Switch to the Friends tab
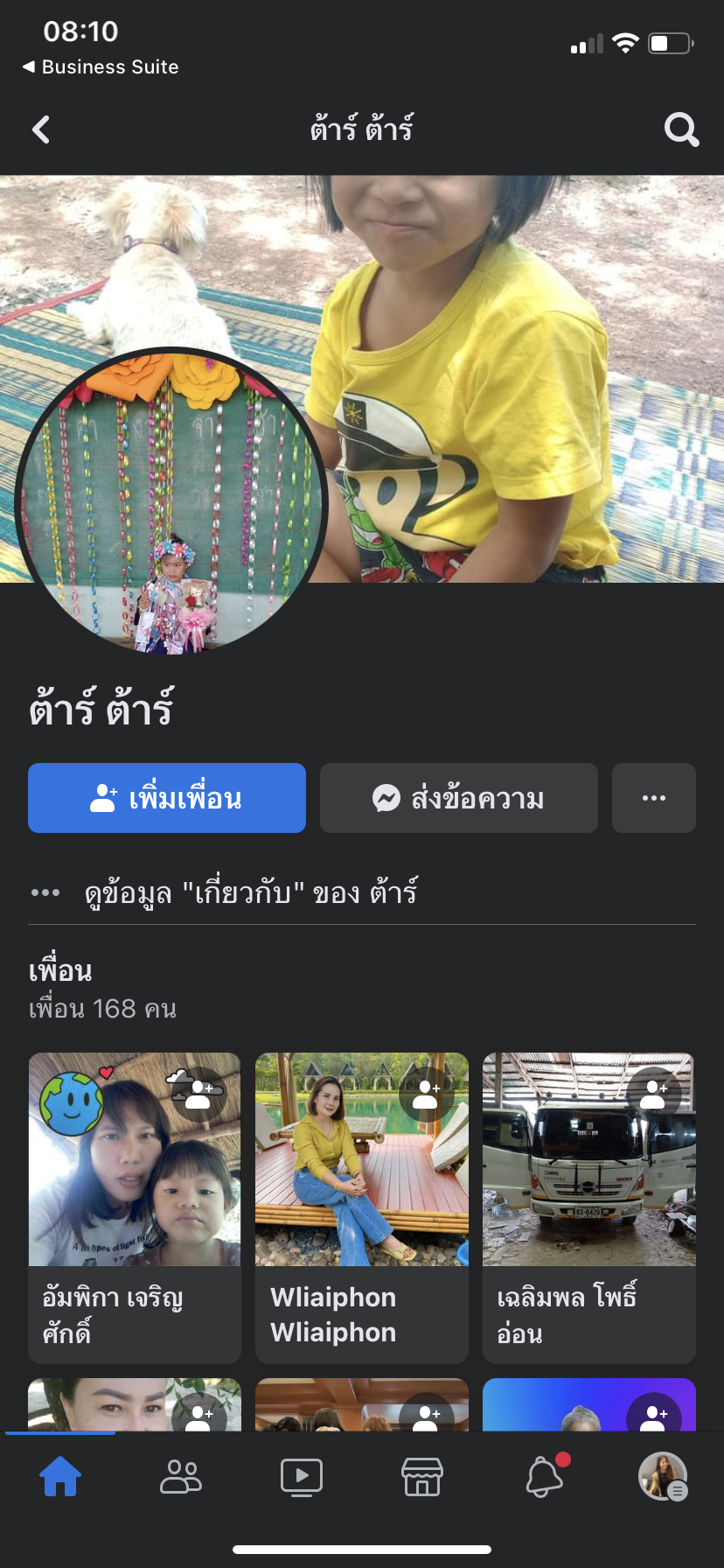 point(181,1477)
